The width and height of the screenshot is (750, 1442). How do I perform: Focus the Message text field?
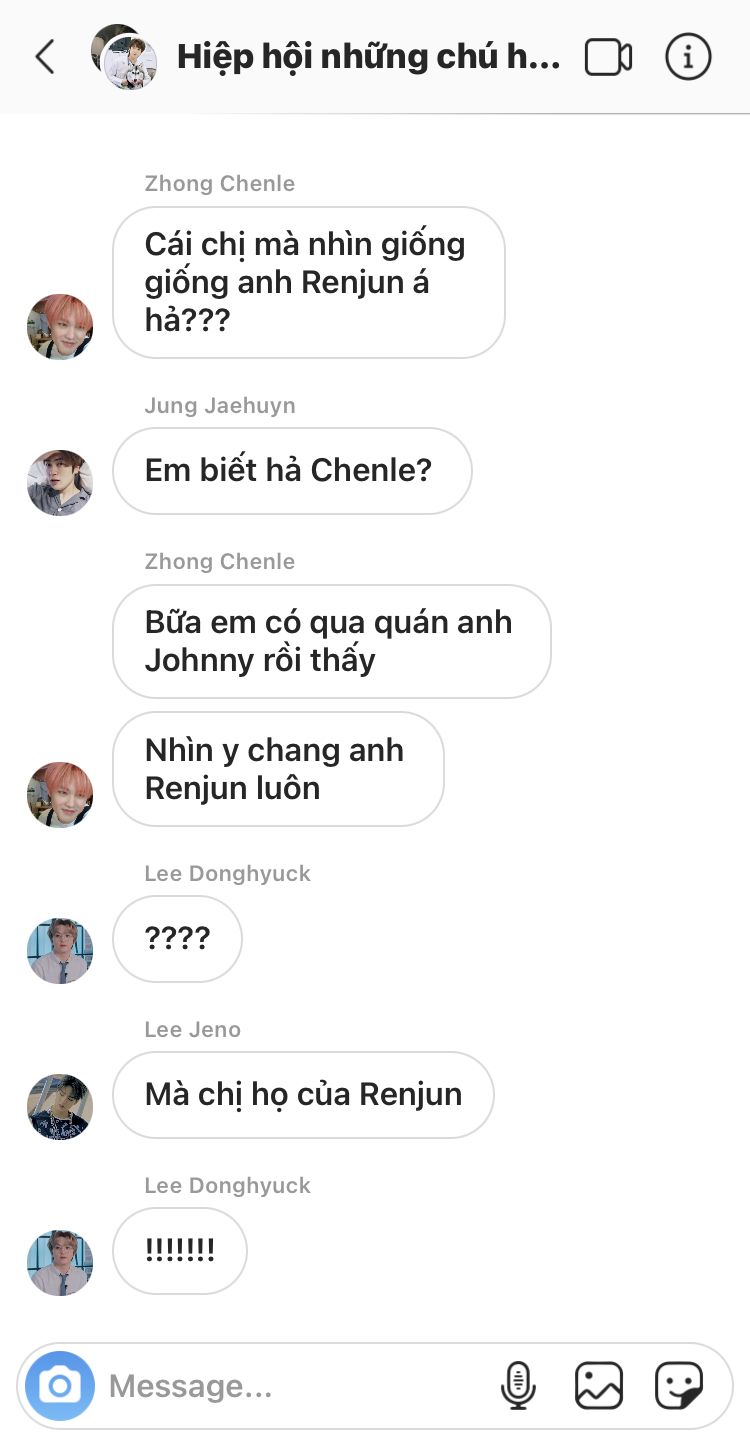click(x=290, y=1386)
